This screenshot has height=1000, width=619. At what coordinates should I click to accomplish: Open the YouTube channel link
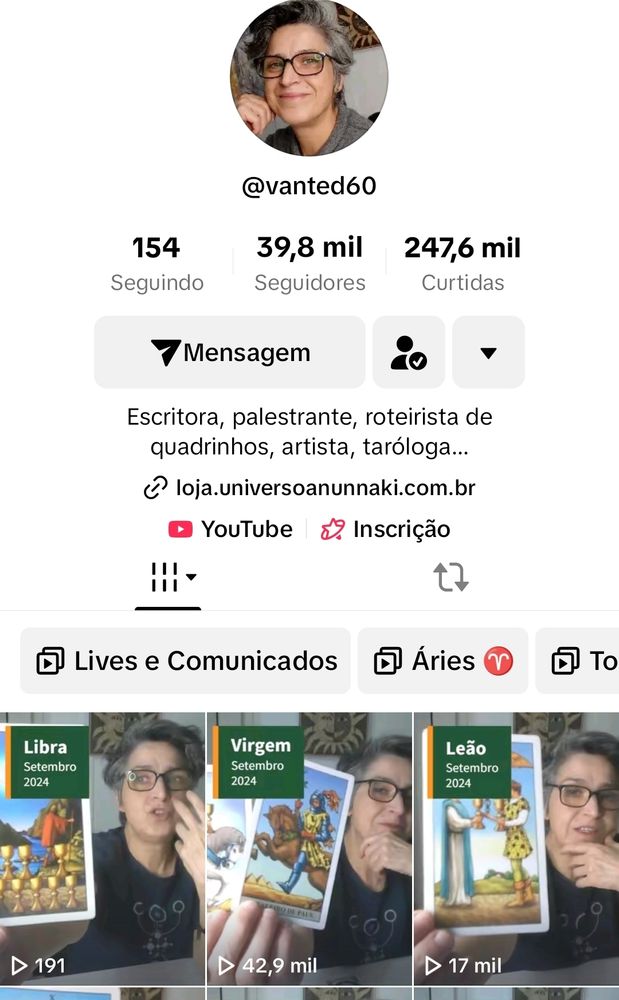(x=231, y=529)
